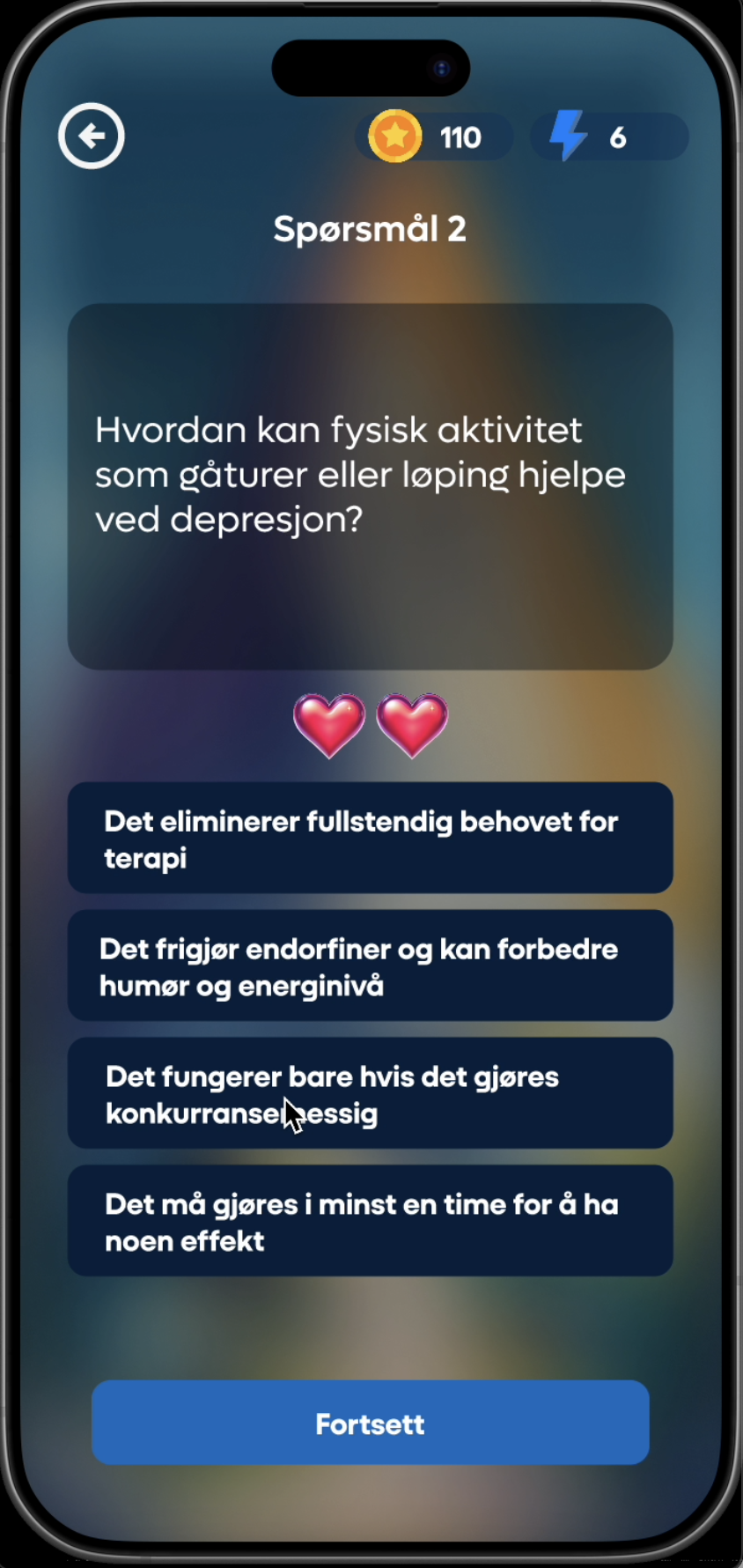The height and width of the screenshot is (1568, 743).
Task: Answer 'Det må gjøres i minst en time'
Action: coord(370,1221)
